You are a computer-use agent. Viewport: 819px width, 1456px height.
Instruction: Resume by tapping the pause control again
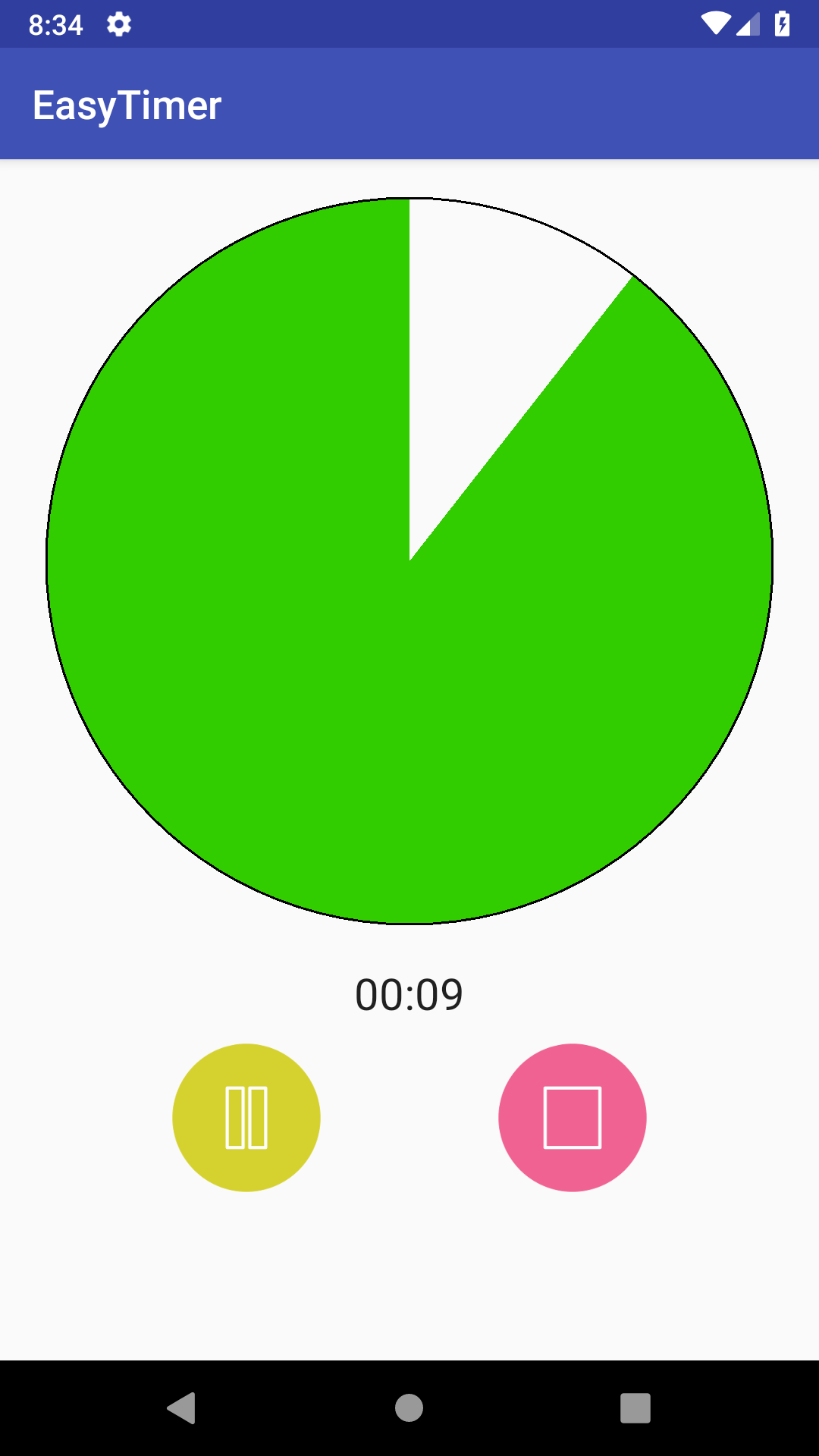246,1117
